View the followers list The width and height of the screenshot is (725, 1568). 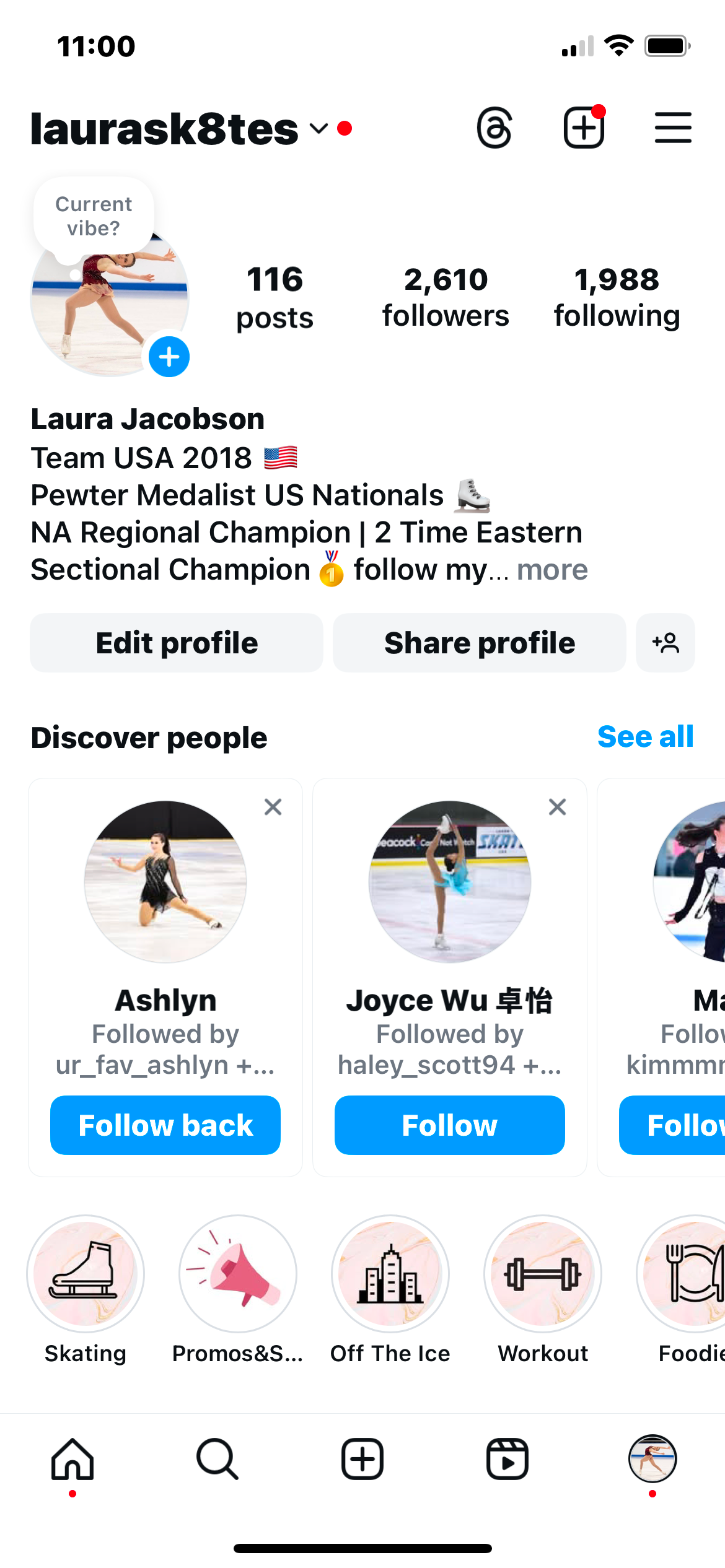pos(446,297)
